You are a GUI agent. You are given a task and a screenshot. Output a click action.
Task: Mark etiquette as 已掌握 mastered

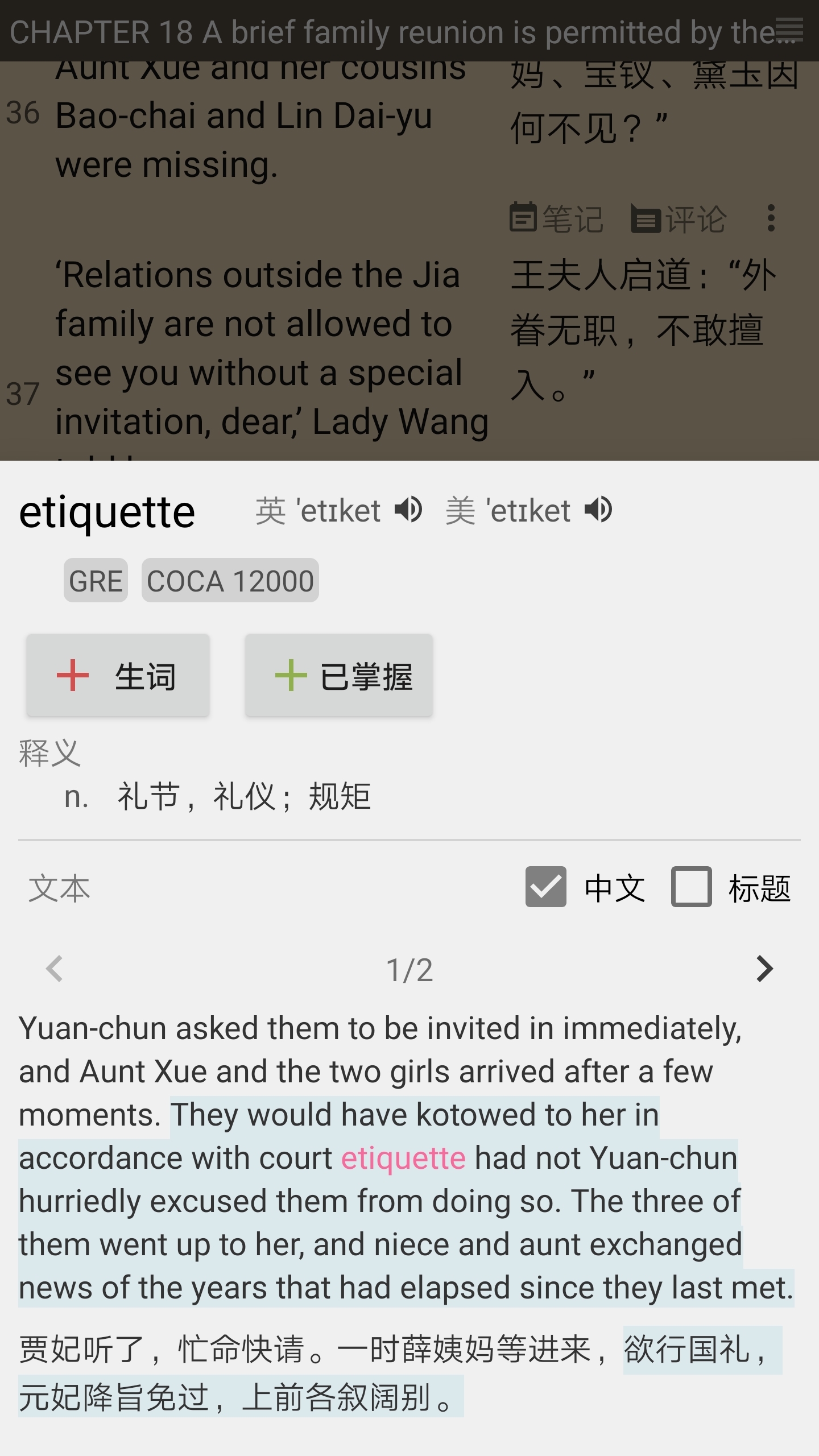tap(339, 676)
